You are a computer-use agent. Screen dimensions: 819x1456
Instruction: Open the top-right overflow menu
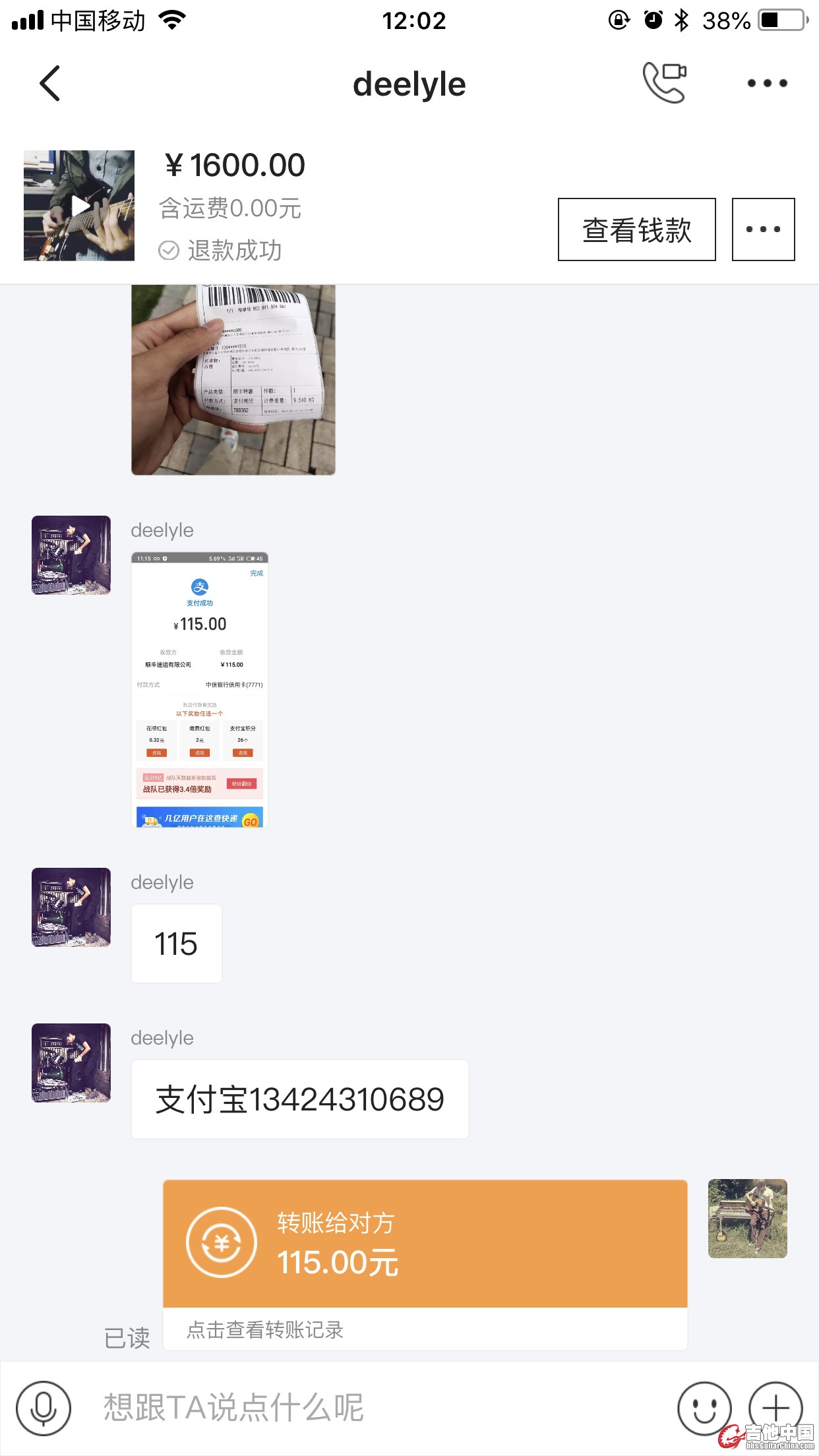pos(767,84)
